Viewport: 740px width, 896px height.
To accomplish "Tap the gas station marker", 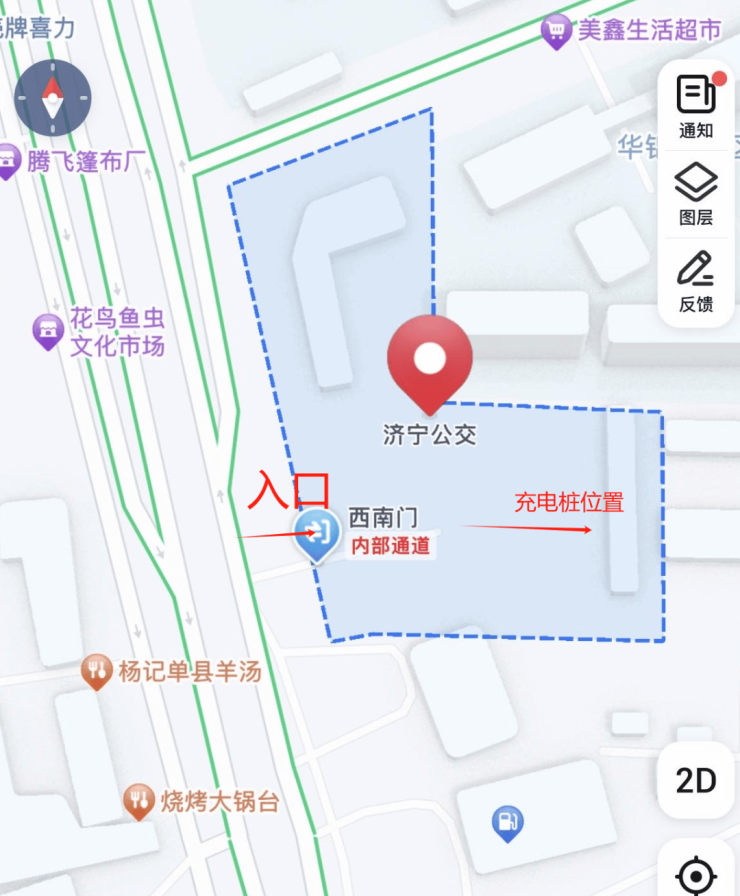I will 508,823.
